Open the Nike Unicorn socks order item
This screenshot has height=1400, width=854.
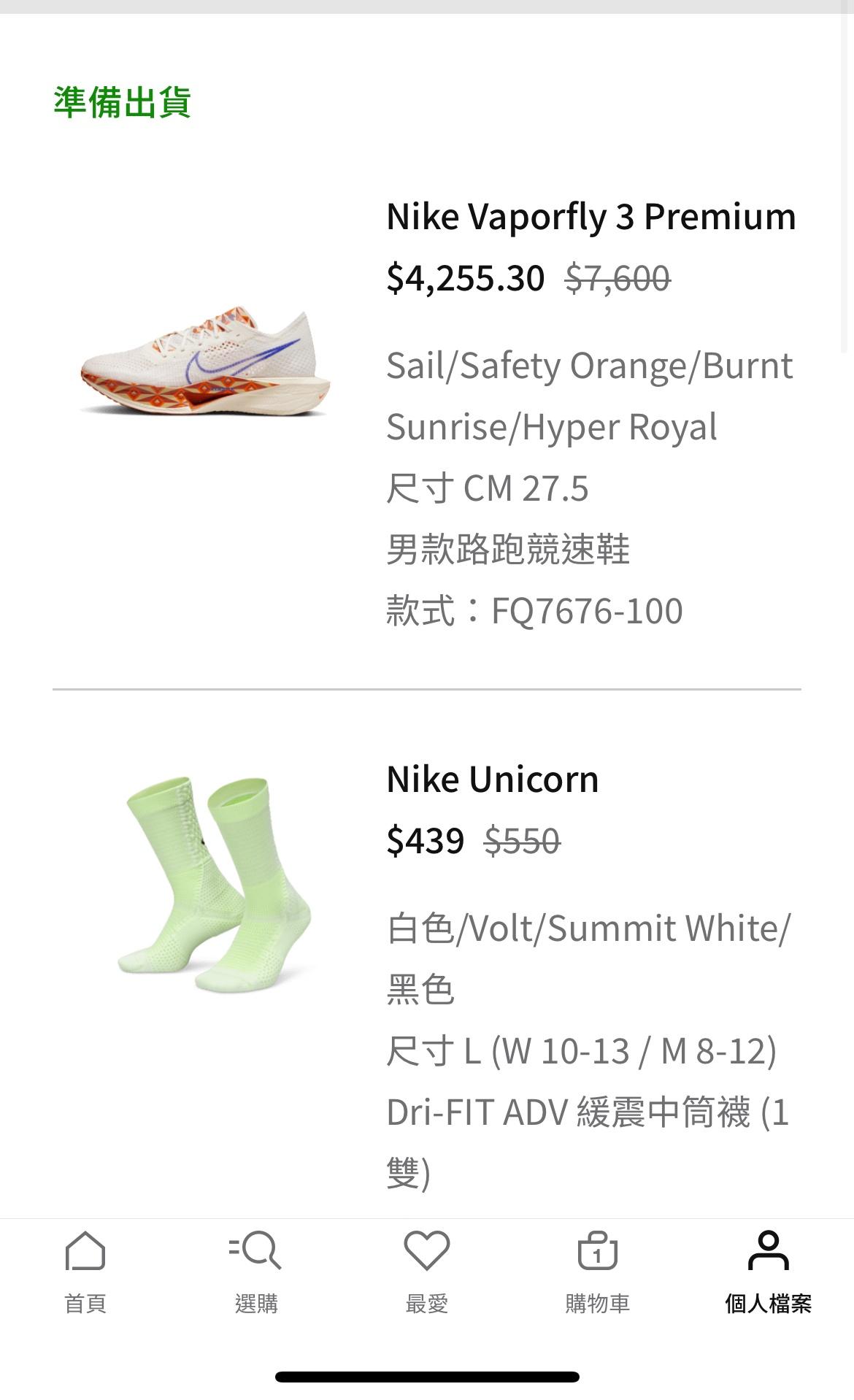coord(492,780)
